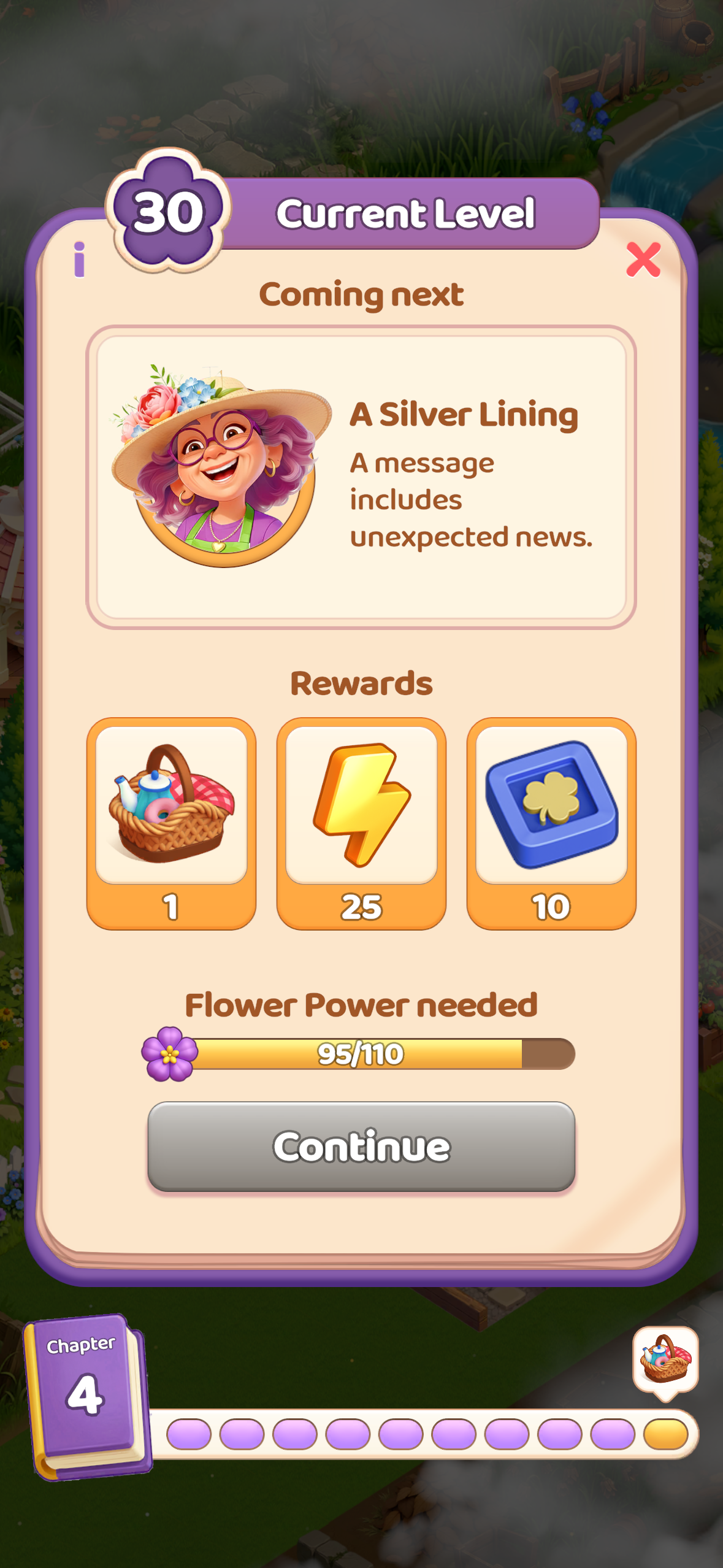Viewport: 723px width, 1568px height.
Task: Tap the Continue button
Action: click(x=361, y=1146)
